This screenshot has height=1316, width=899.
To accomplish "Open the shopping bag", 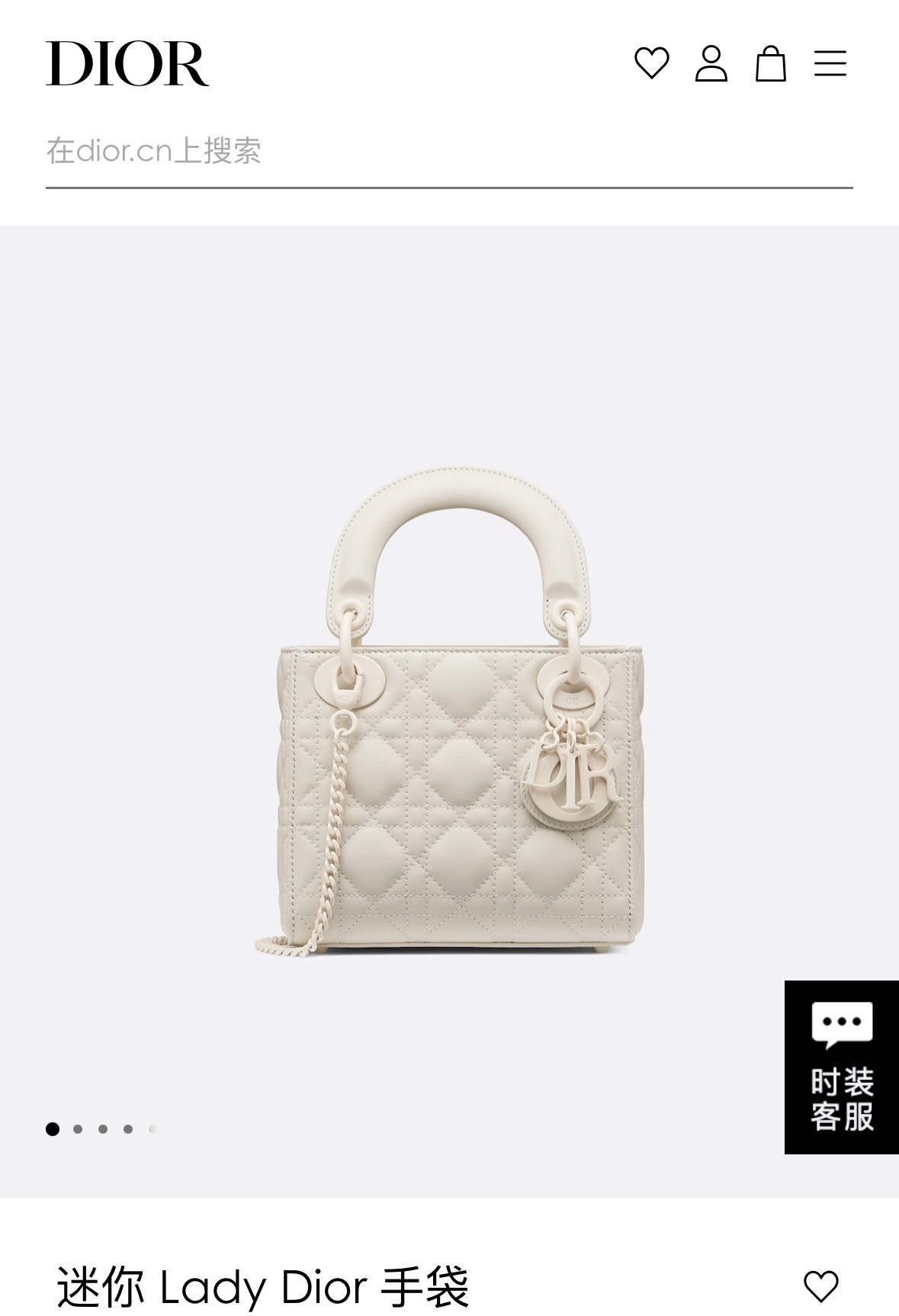I will (x=770, y=63).
